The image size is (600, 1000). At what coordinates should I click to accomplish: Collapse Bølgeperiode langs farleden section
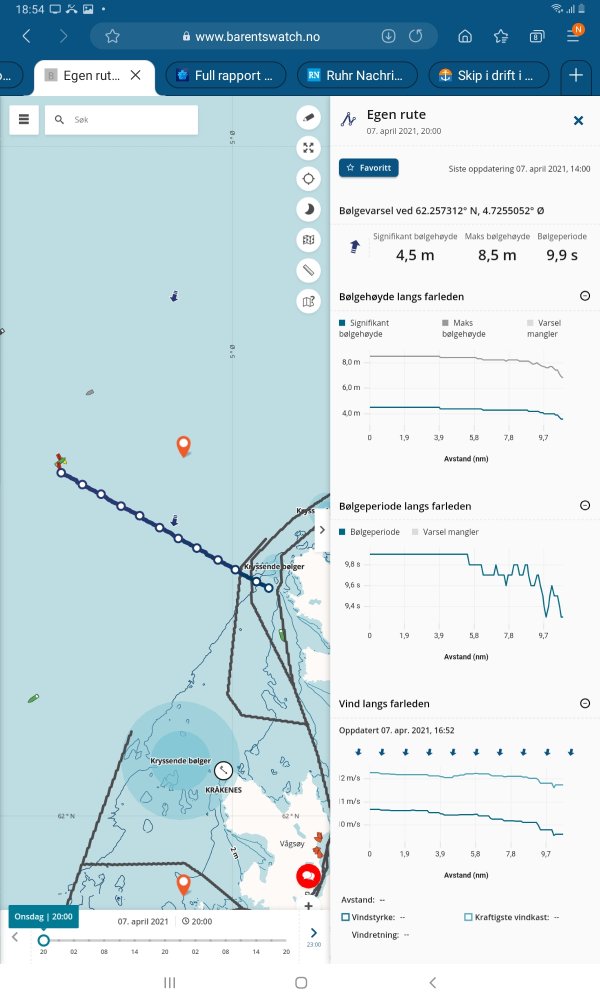585,505
